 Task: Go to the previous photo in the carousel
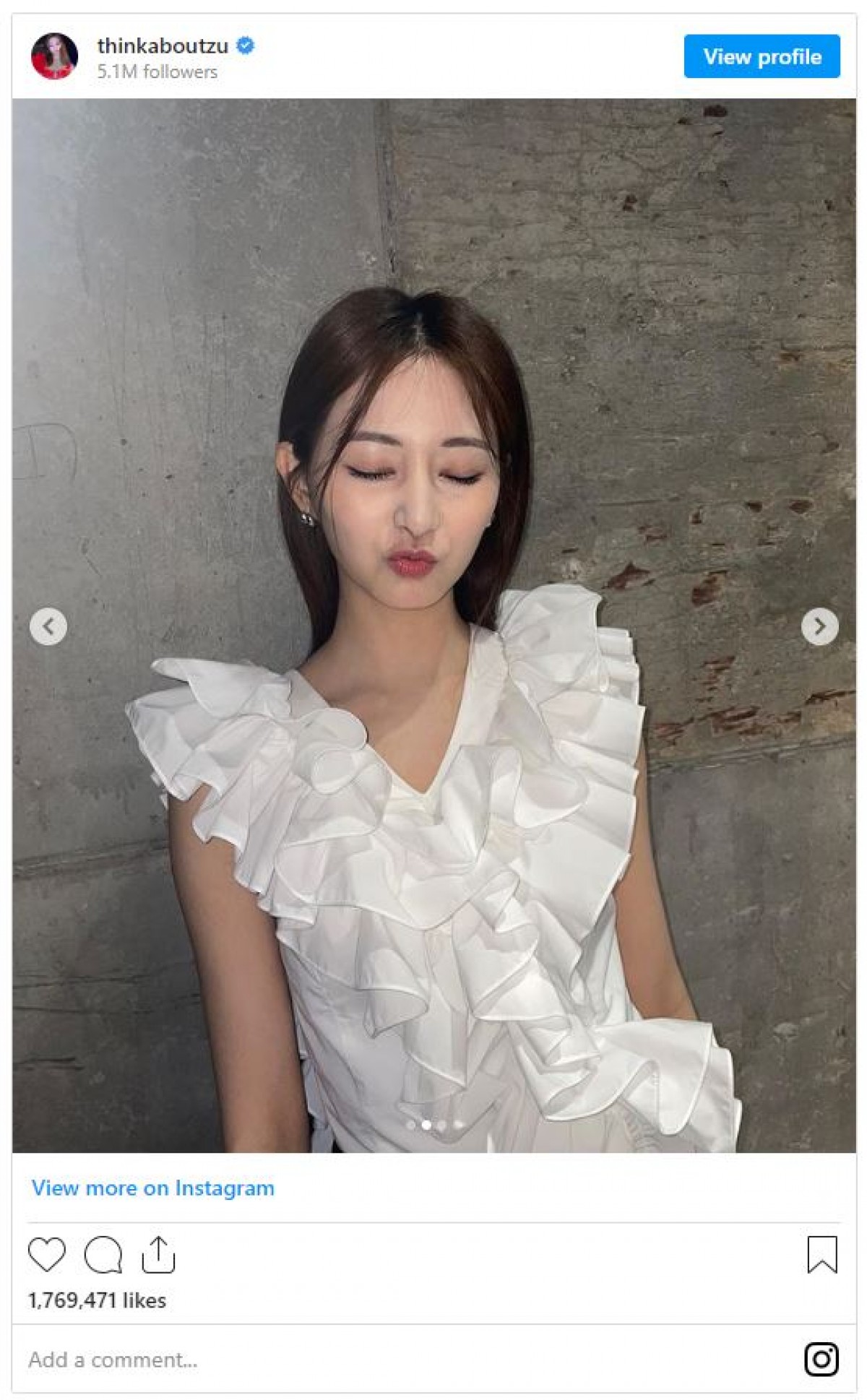tap(48, 626)
